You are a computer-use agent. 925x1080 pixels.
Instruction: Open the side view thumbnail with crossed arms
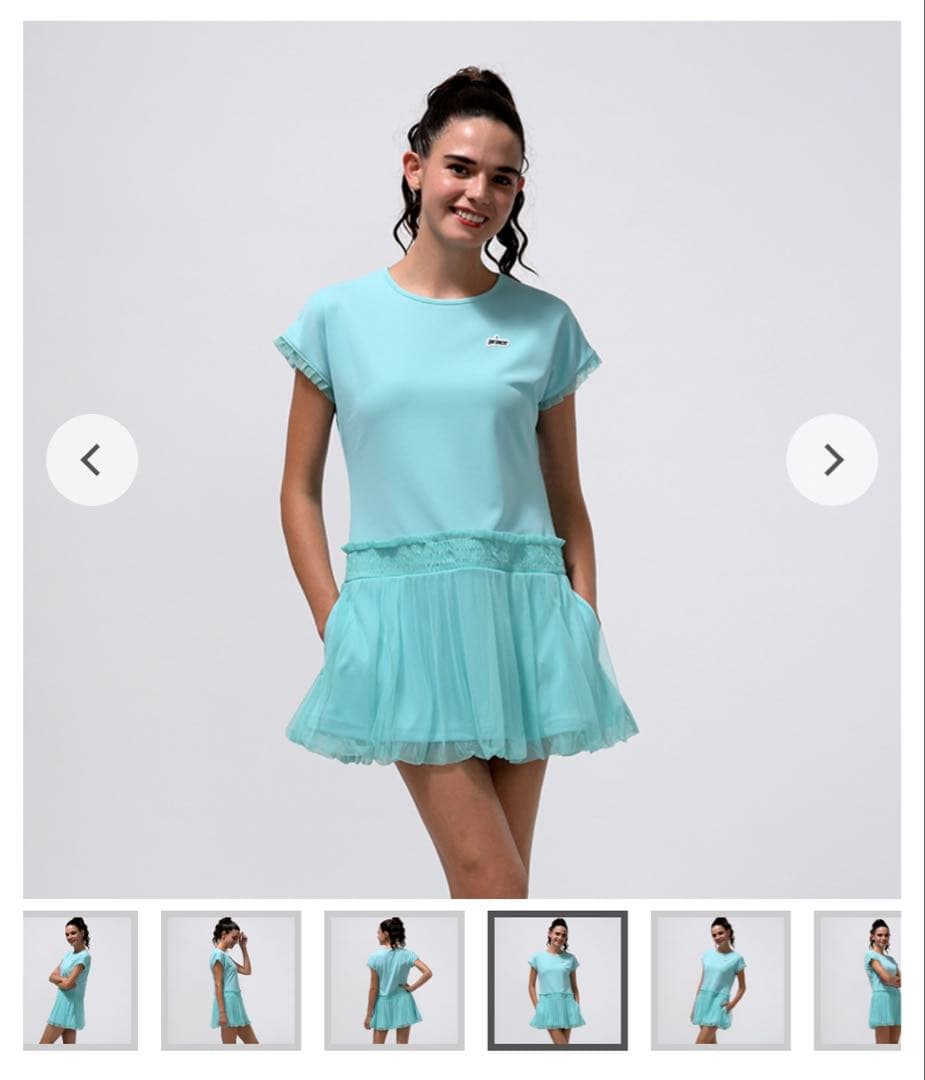click(x=80, y=980)
